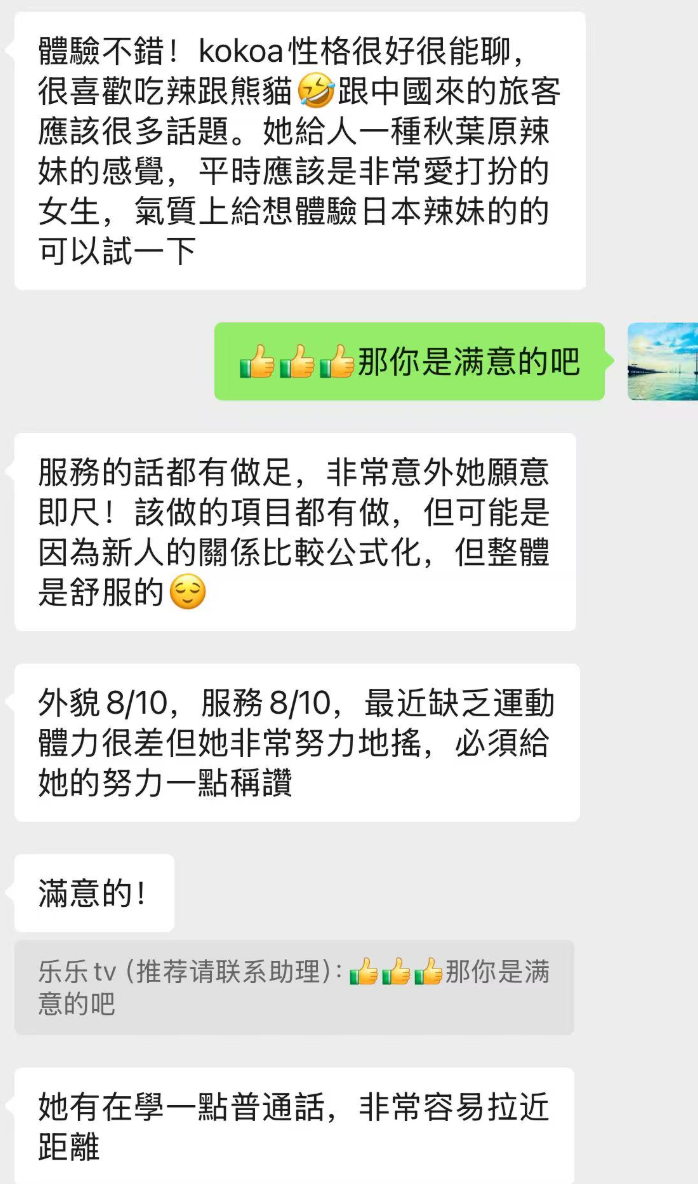The width and height of the screenshot is (698, 1184).
Task: Jump to the quoted 乐乐 tv message
Action: 294,986
